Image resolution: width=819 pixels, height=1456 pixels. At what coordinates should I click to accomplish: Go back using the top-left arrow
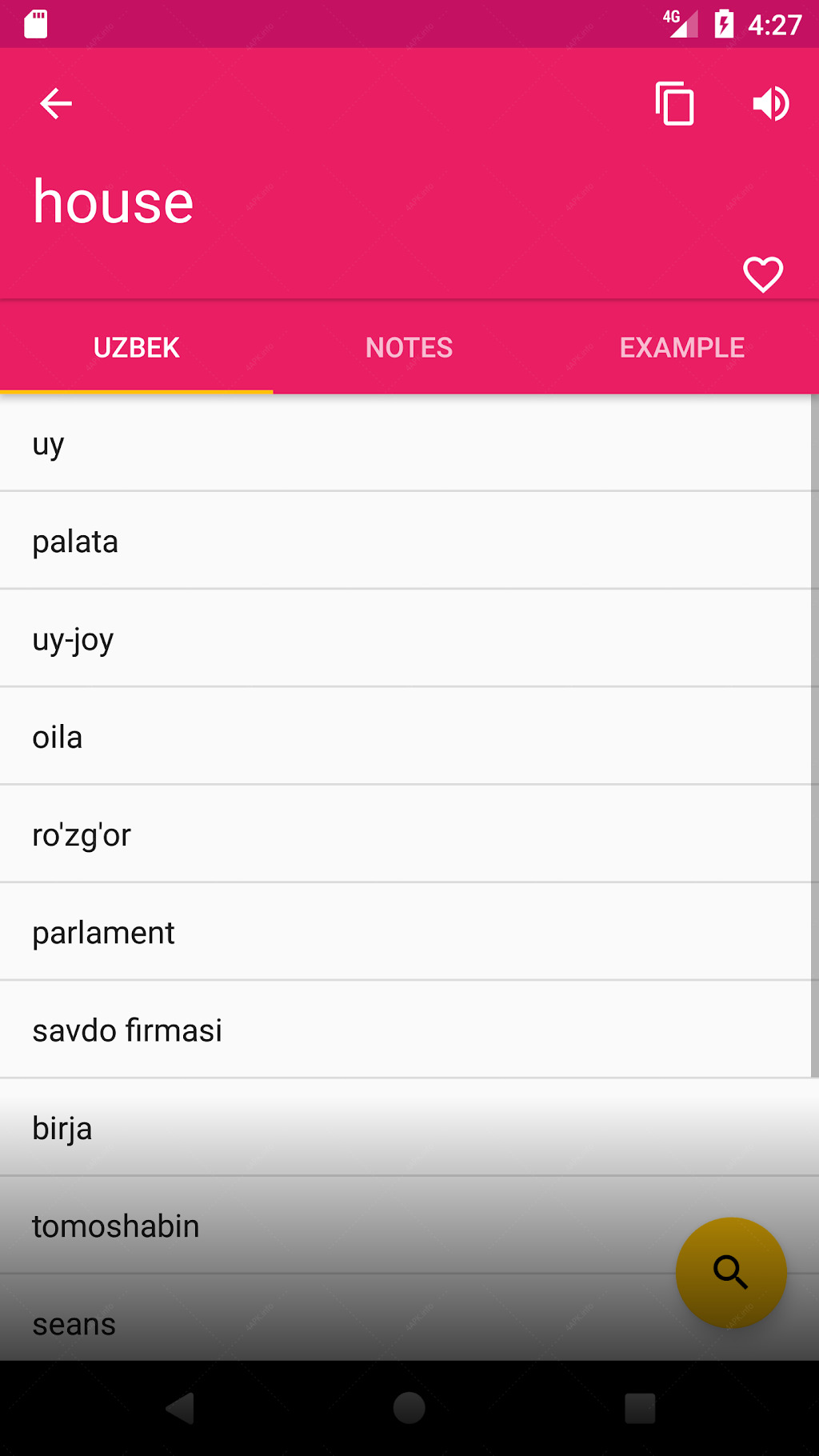(56, 103)
